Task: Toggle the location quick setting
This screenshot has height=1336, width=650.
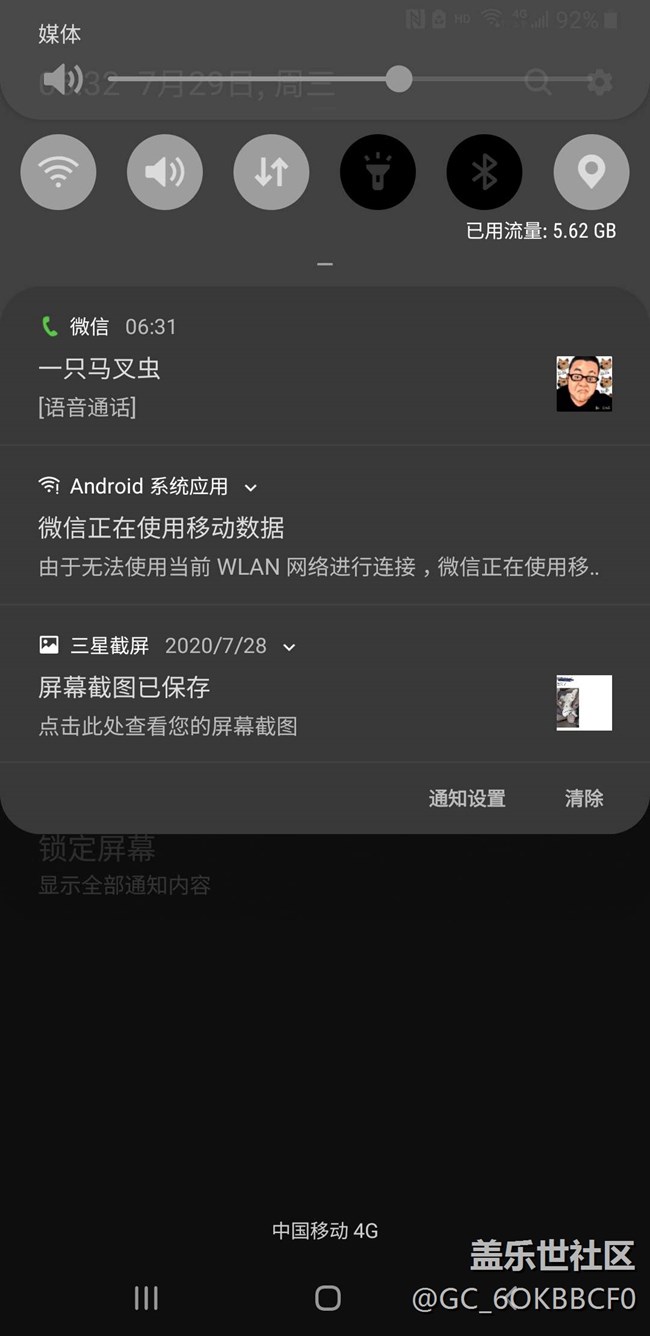Action: [591, 173]
